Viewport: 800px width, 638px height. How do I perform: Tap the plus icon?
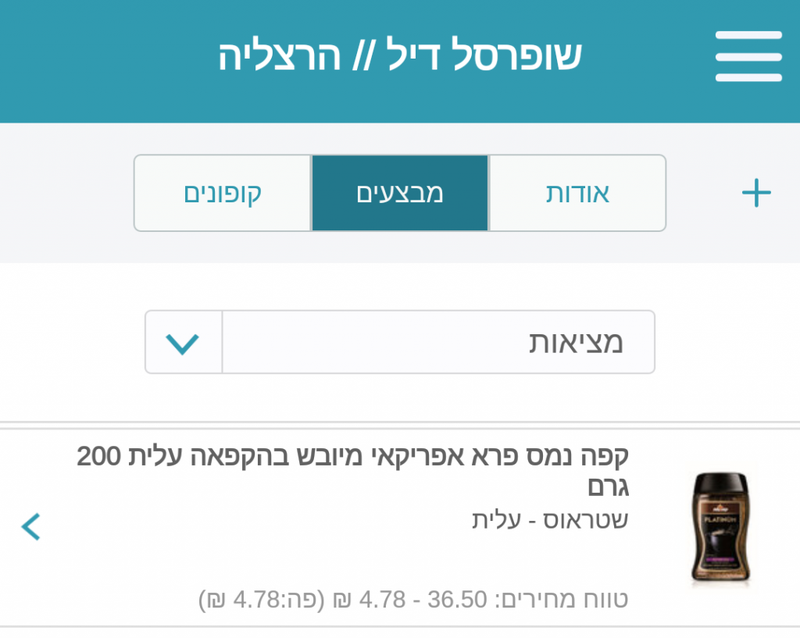pyautogui.click(x=756, y=193)
